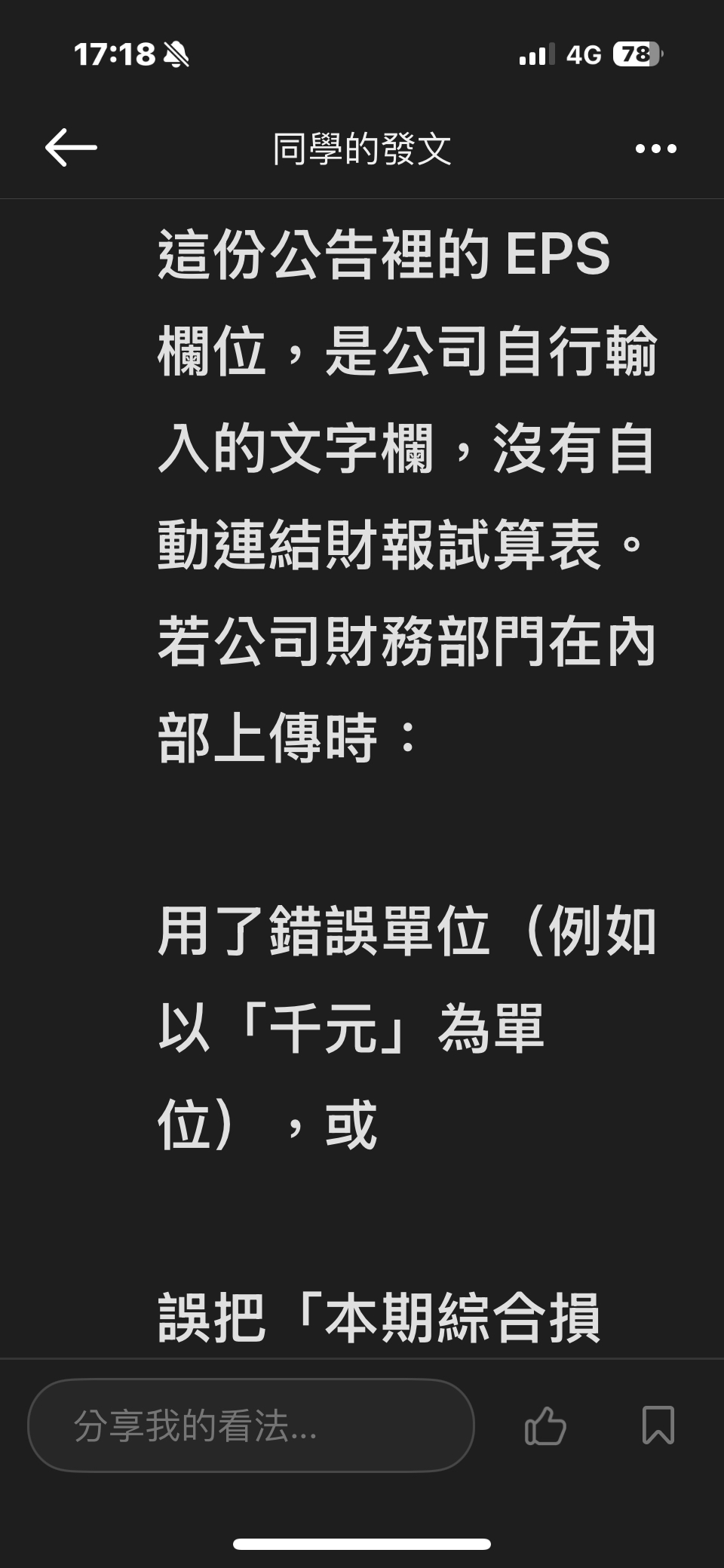Open the three-dot overflow menu

click(655, 149)
